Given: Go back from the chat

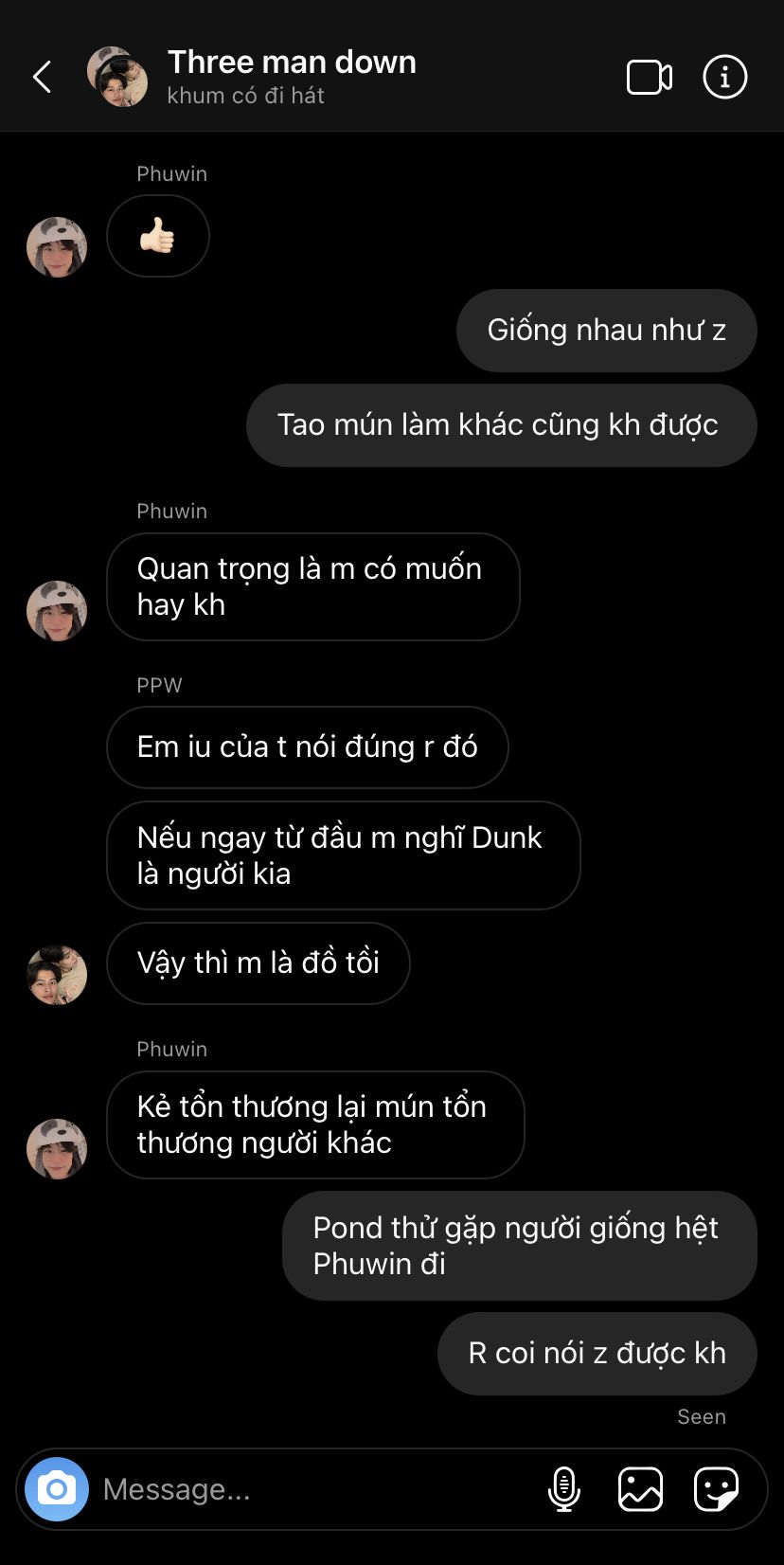Looking at the screenshot, I should tap(43, 77).
